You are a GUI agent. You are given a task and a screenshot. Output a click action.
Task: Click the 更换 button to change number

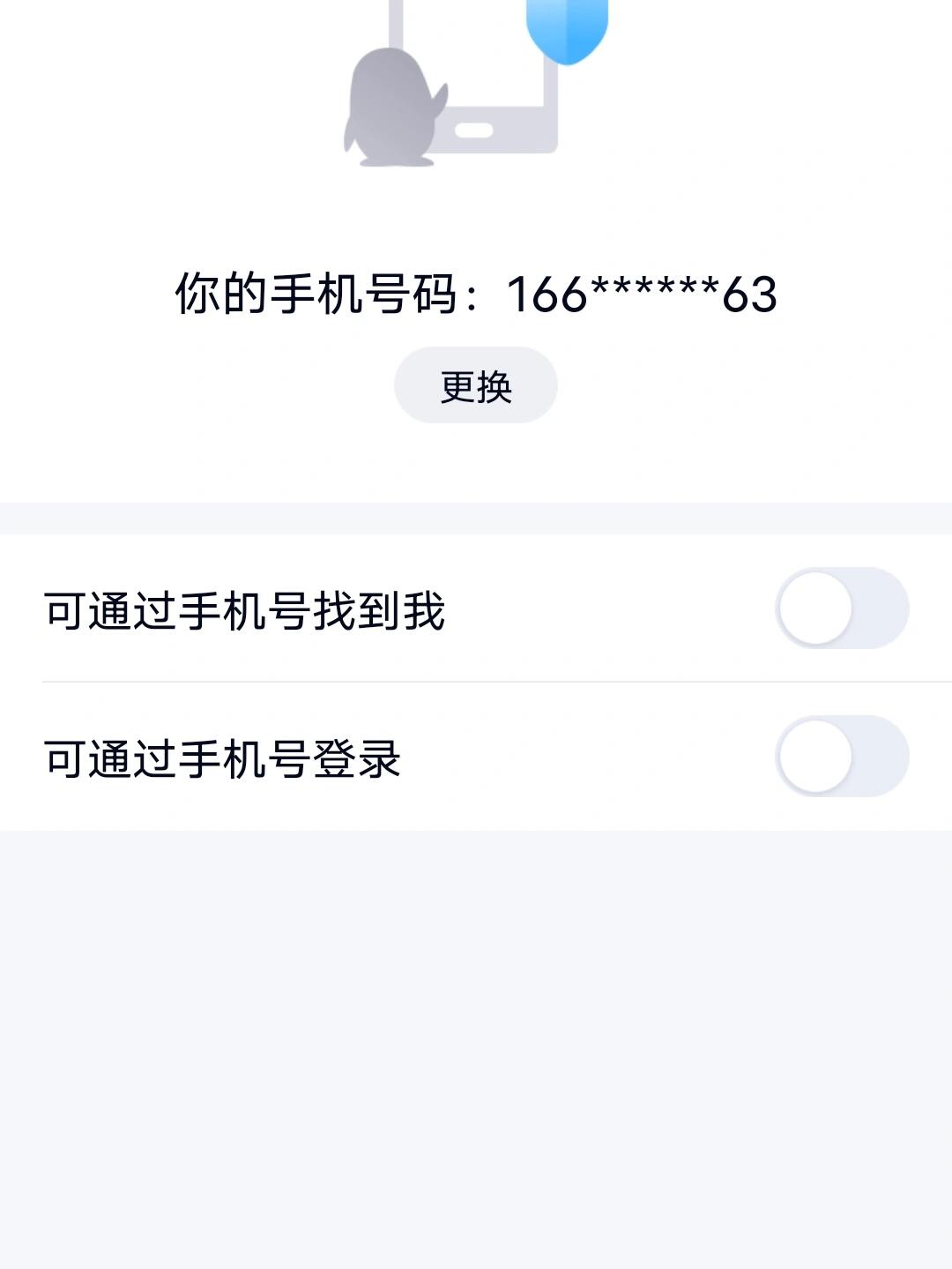(x=476, y=384)
